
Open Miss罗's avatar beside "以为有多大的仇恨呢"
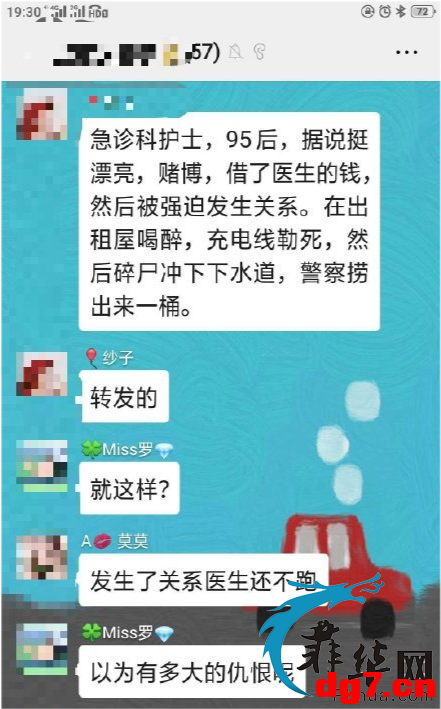click(42, 649)
